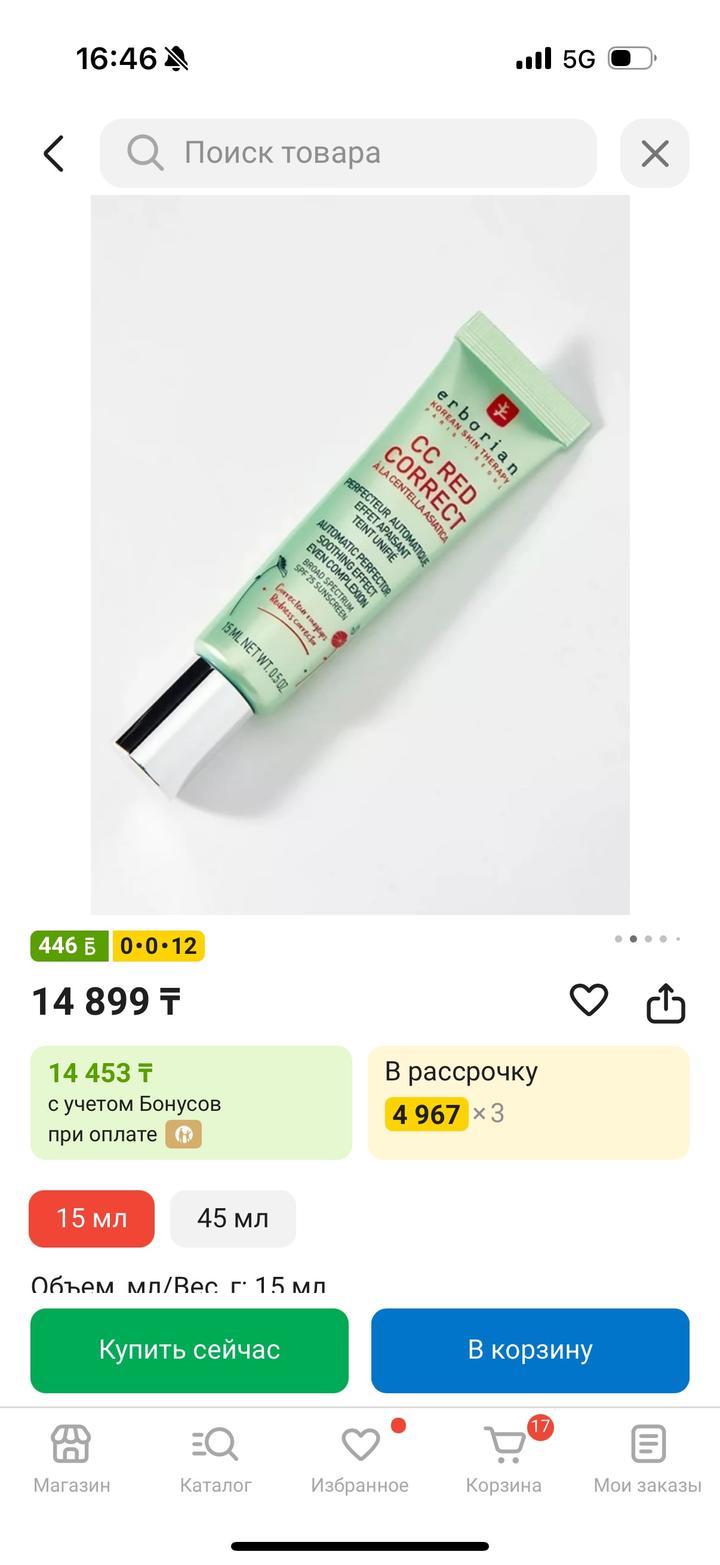Viewport: 720px width, 1565px height.
Task: Choose the 45 мл volume option
Action: tap(233, 1218)
